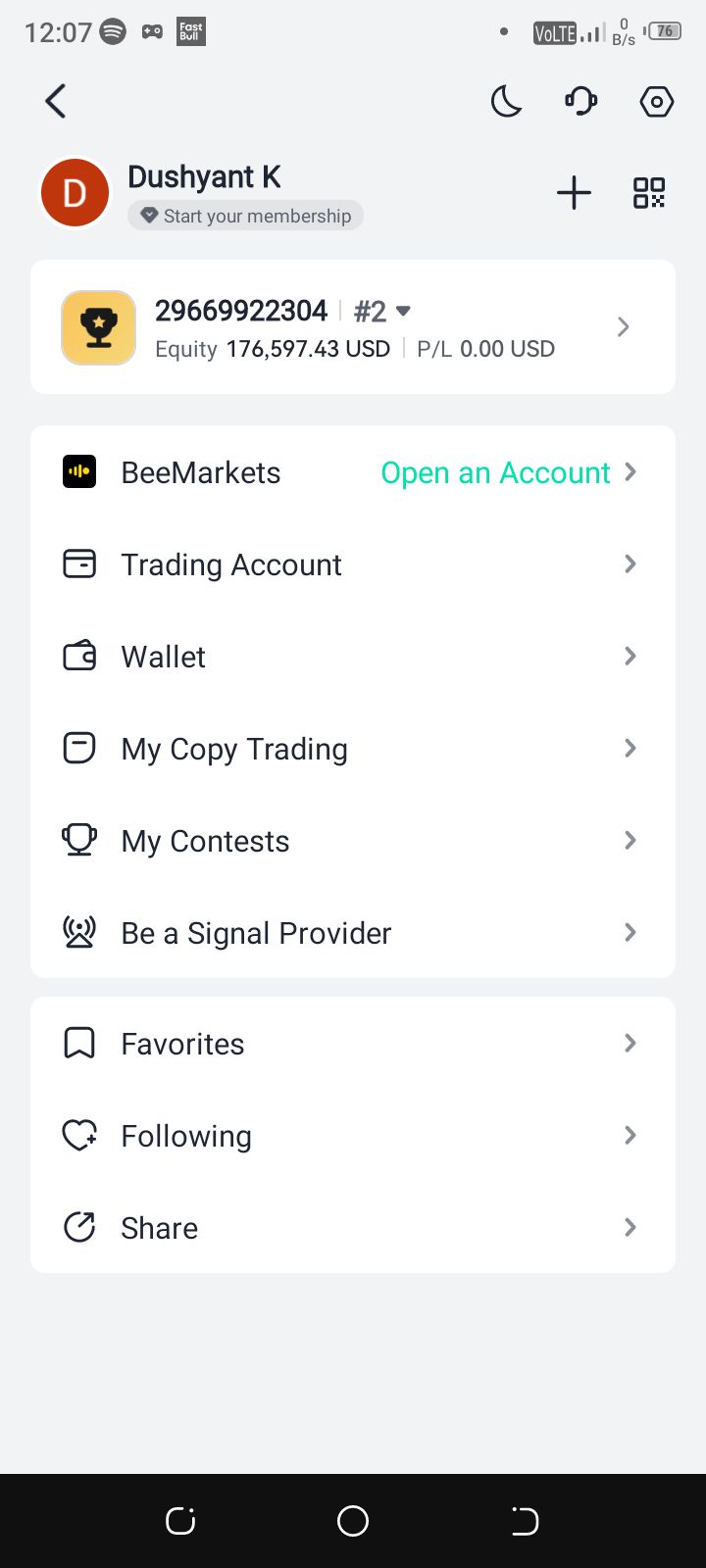Switch to dark mode with moon icon
This screenshot has height=1568, width=706.
click(x=506, y=101)
